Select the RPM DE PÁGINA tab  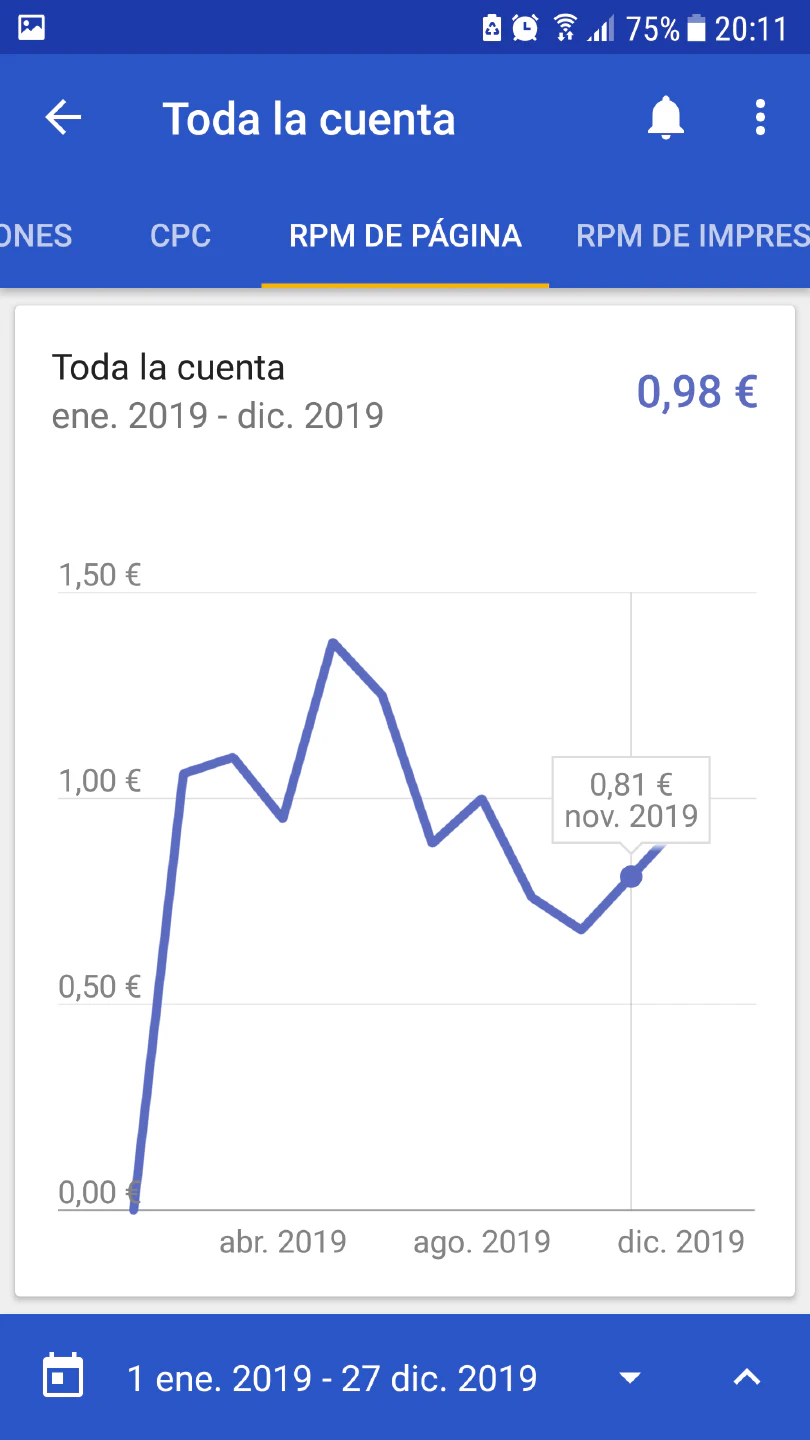[x=405, y=236]
